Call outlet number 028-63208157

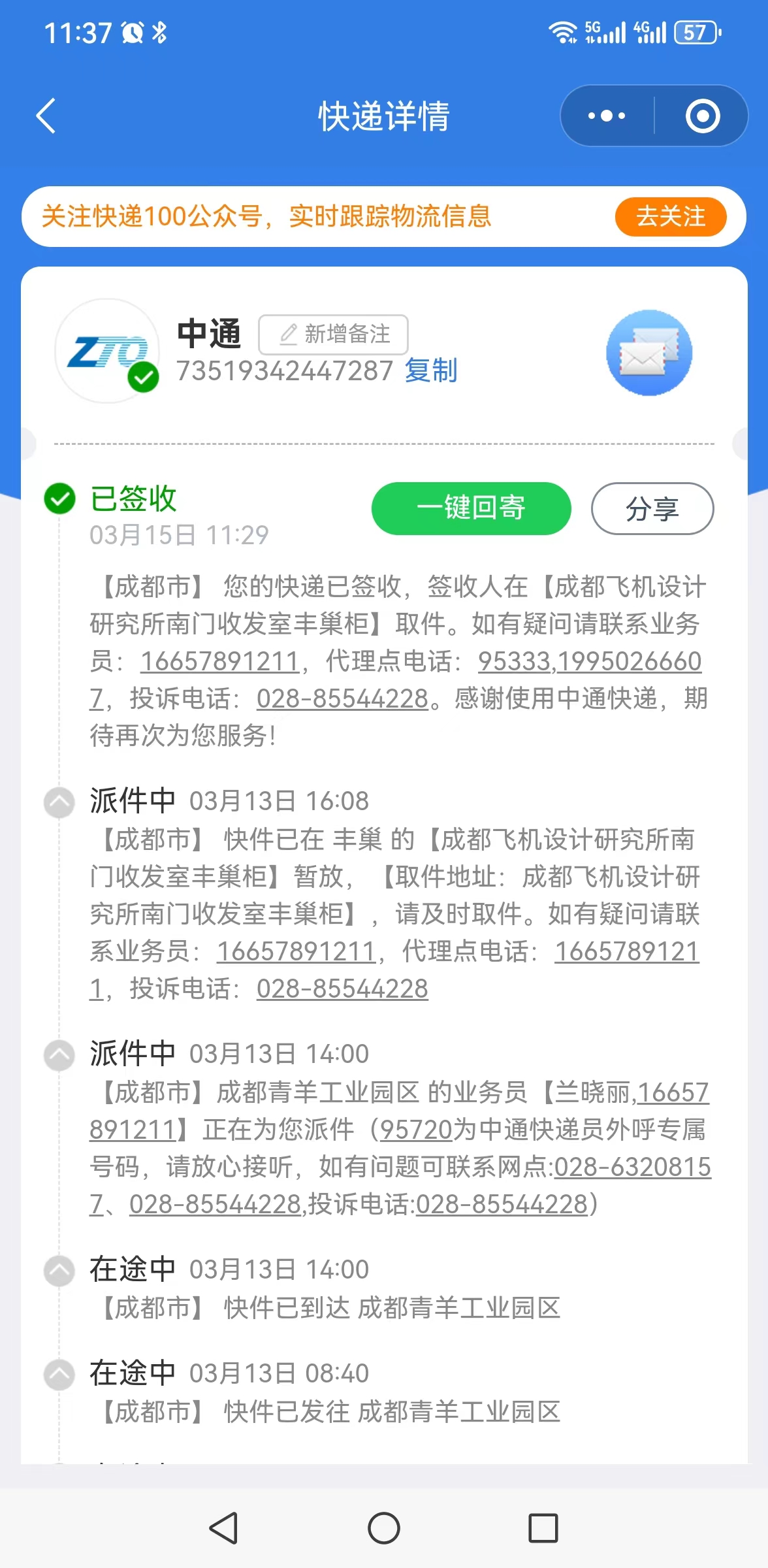tap(632, 1167)
